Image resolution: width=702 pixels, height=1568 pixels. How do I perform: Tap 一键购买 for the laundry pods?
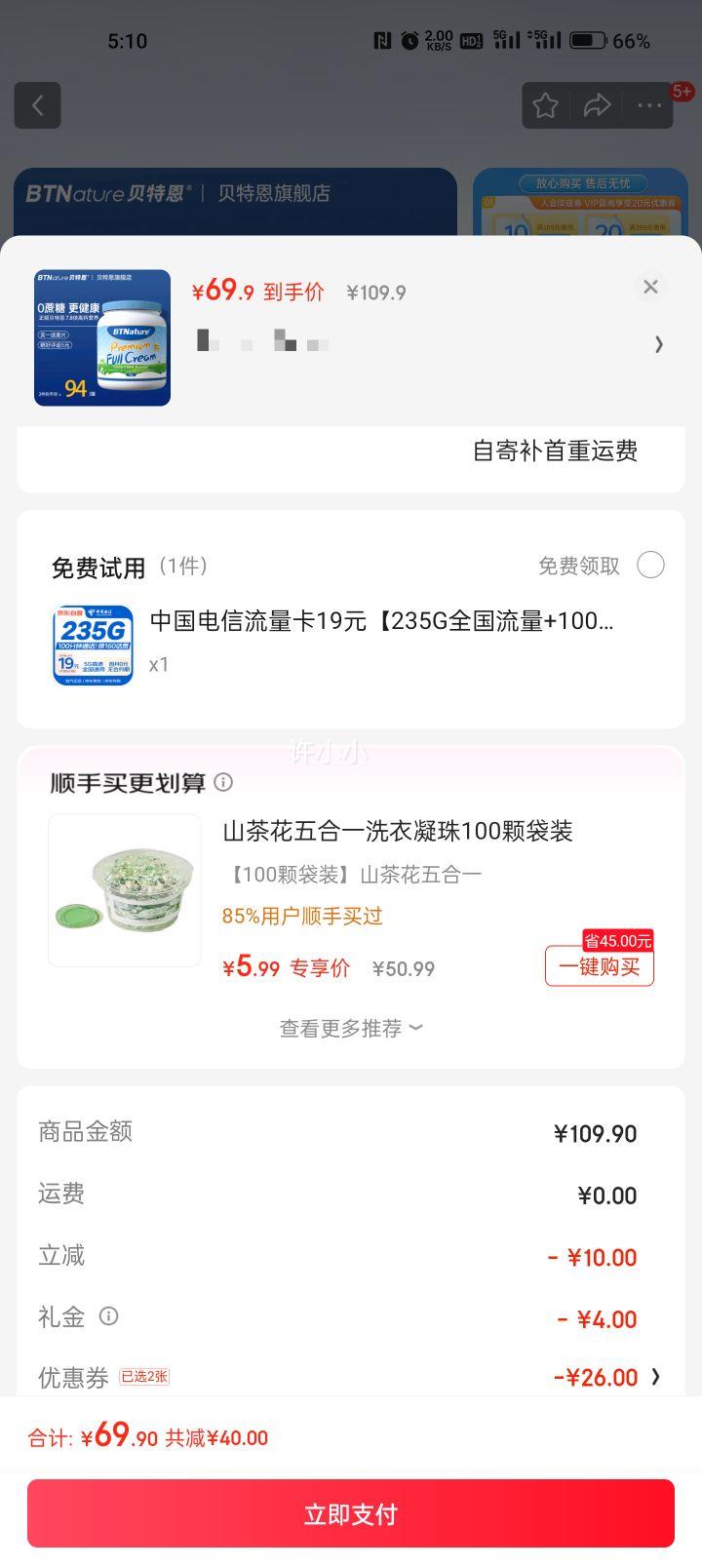click(x=599, y=966)
